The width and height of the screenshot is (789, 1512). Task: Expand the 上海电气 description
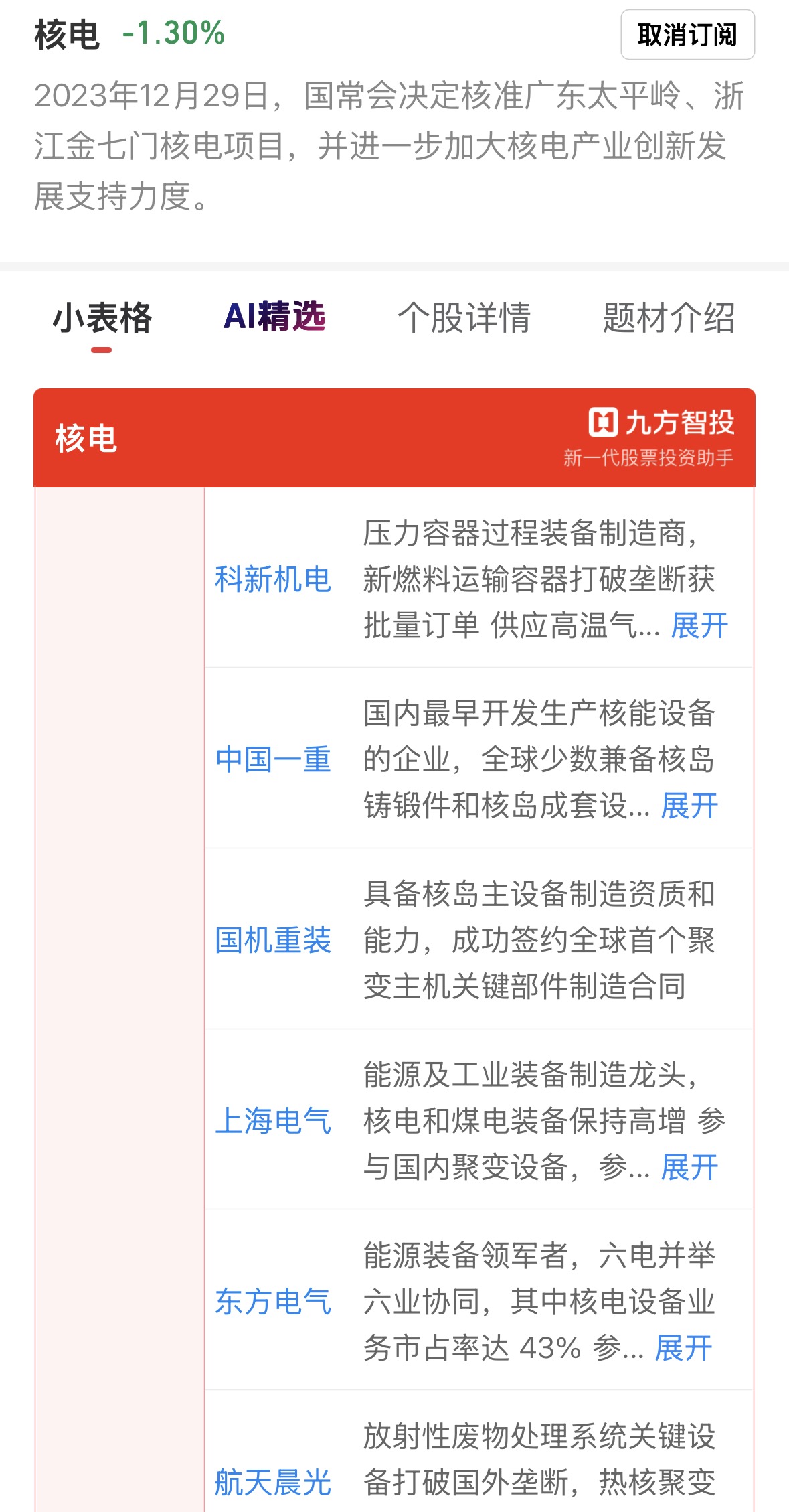[x=689, y=1168]
